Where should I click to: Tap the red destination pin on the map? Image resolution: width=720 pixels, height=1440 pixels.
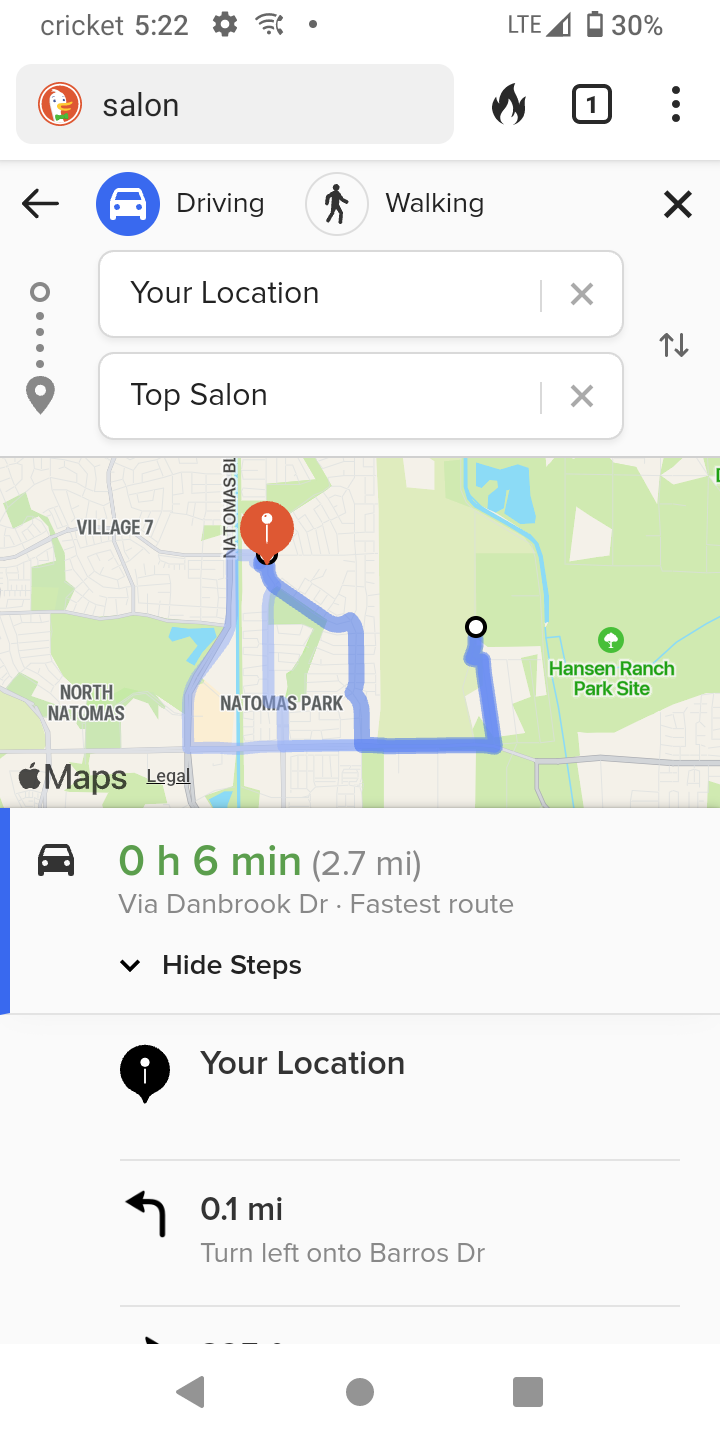[267, 526]
